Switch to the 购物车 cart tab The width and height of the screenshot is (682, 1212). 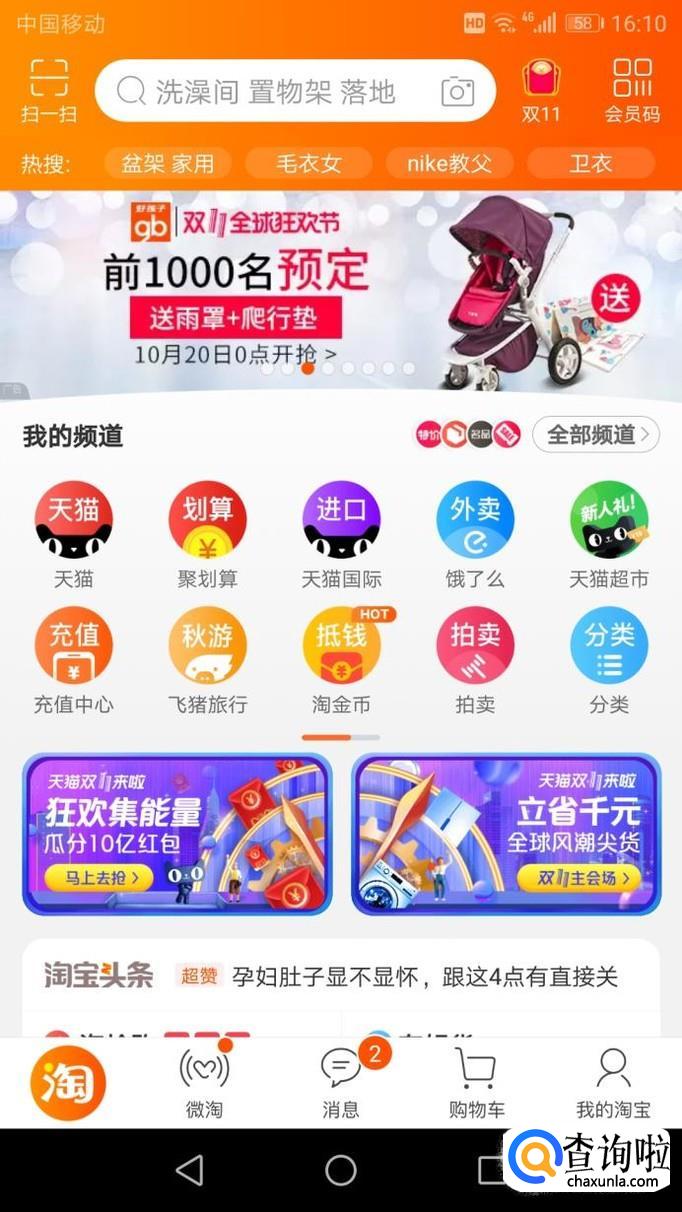click(477, 1083)
